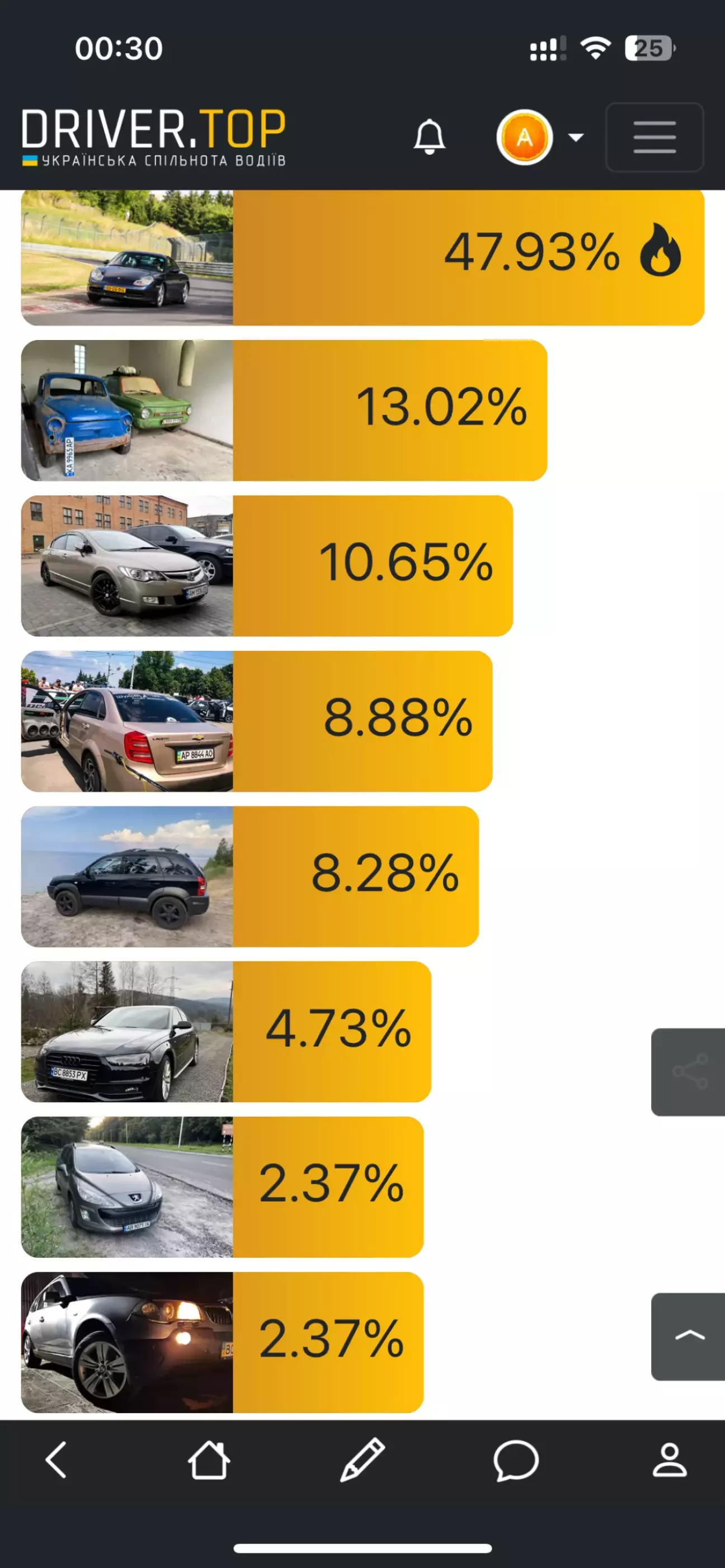The height and width of the screenshot is (1568, 725).
Task: Expand the orange avatar account dropdown
Action: (x=540, y=138)
